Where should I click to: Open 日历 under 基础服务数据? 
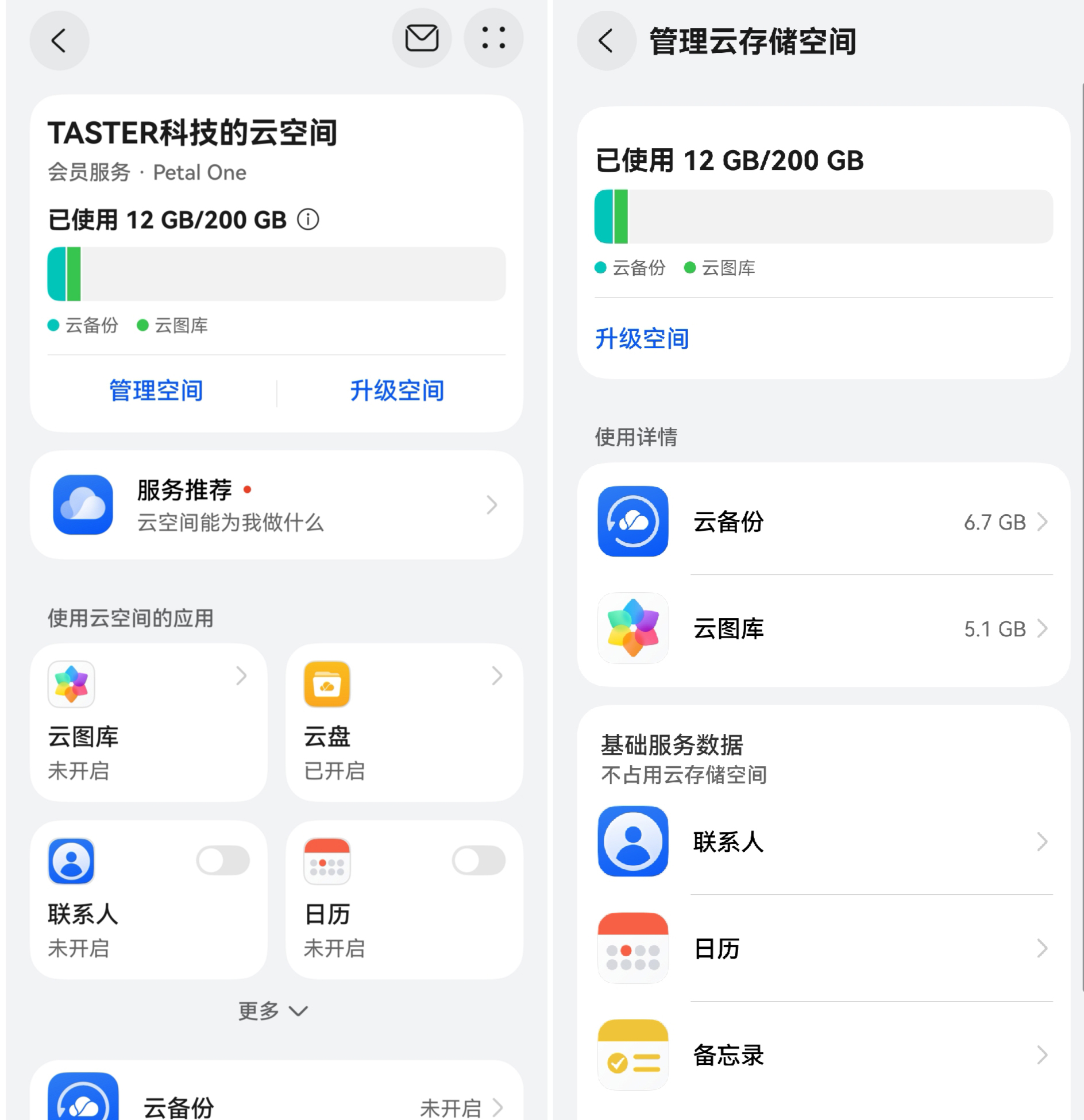pos(823,949)
